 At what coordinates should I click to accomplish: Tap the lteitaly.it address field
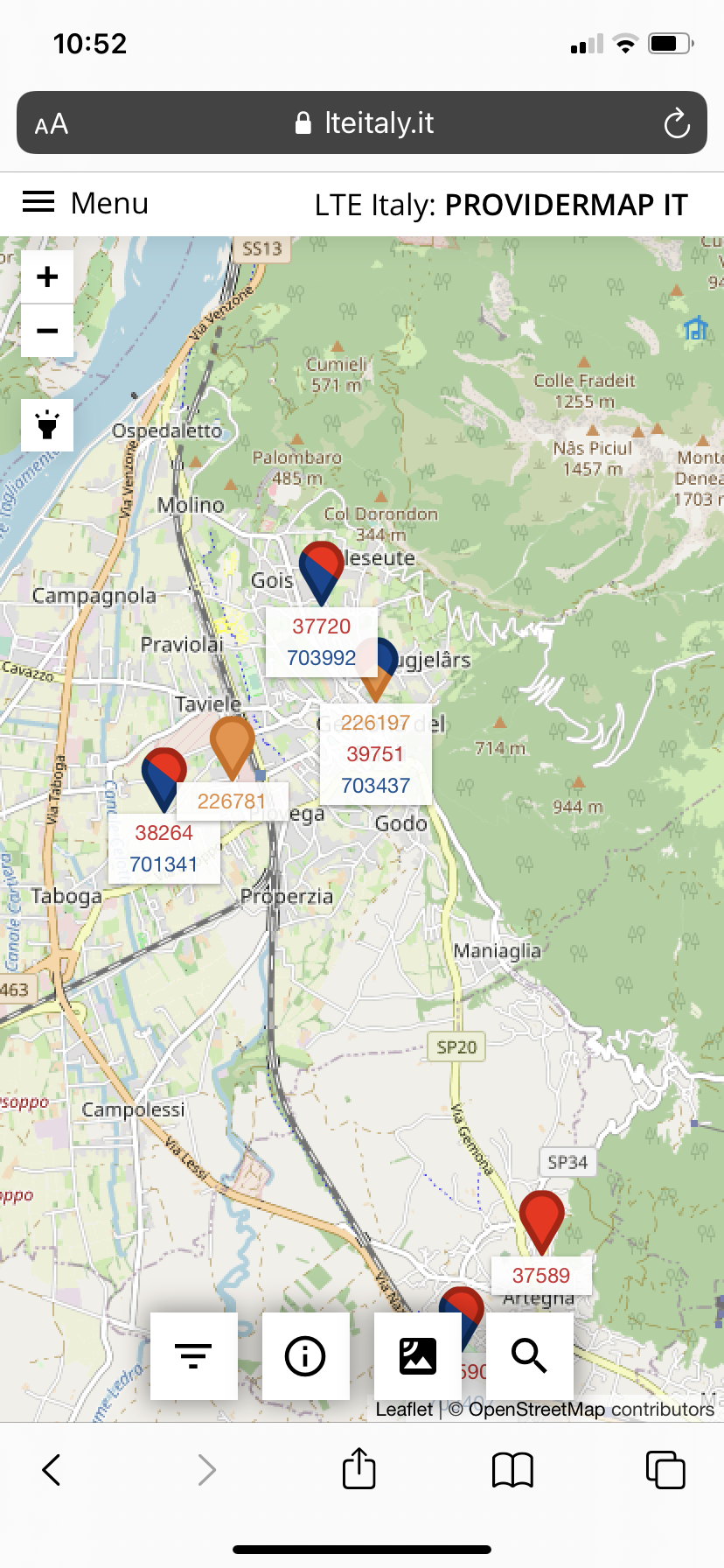362,122
